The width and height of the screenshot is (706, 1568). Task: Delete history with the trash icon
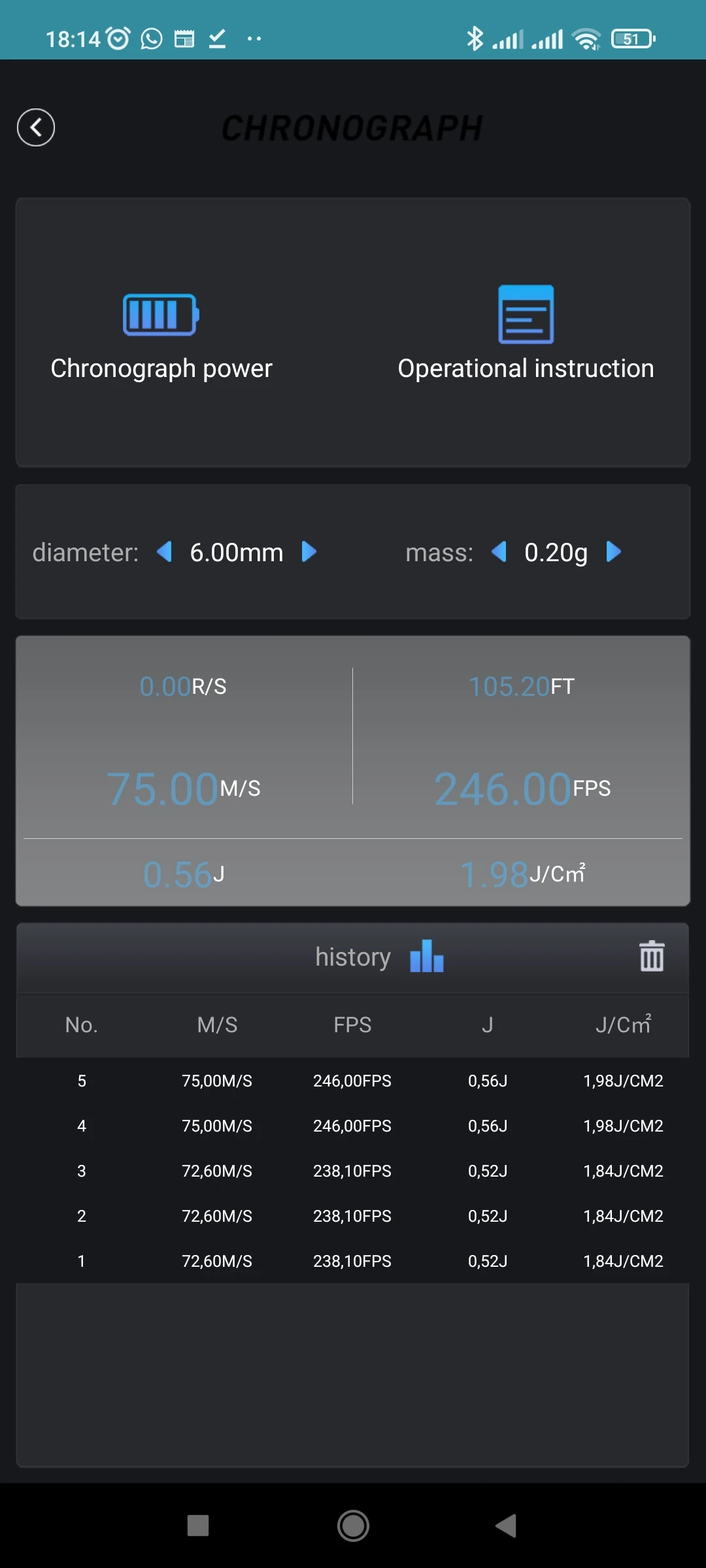coord(651,956)
